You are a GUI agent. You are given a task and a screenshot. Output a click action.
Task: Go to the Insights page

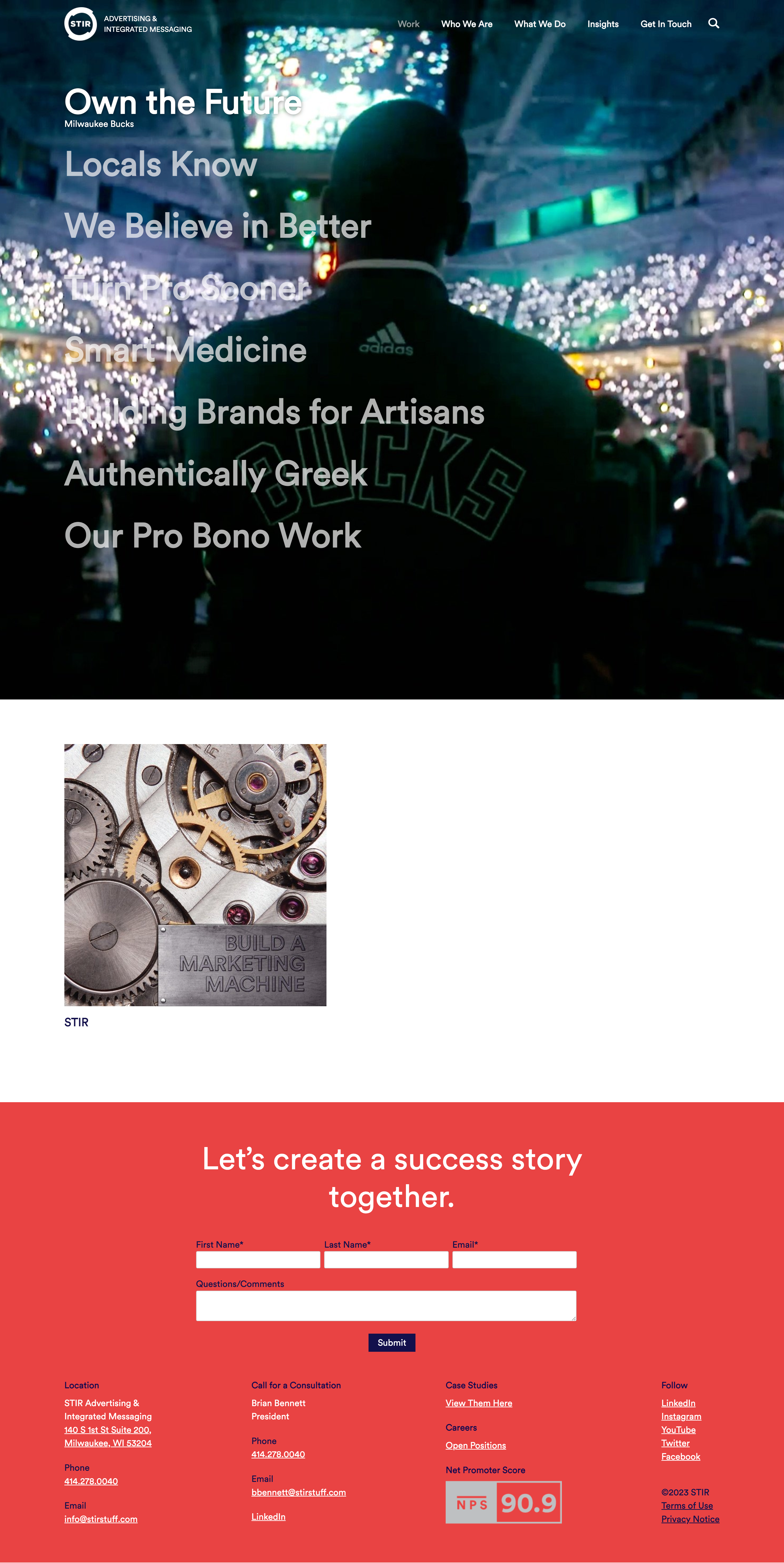click(x=603, y=24)
